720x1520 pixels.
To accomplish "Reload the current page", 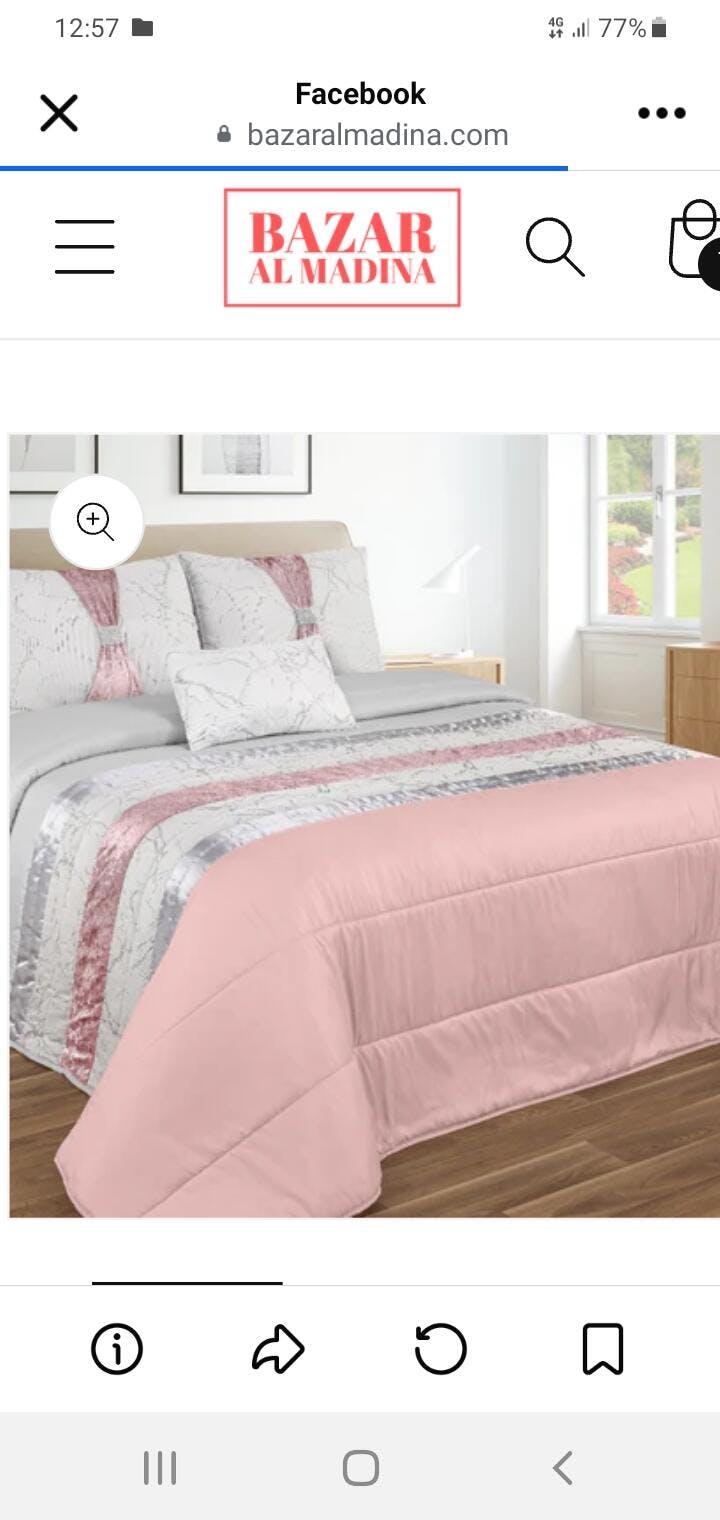I will coord(440,1349).
